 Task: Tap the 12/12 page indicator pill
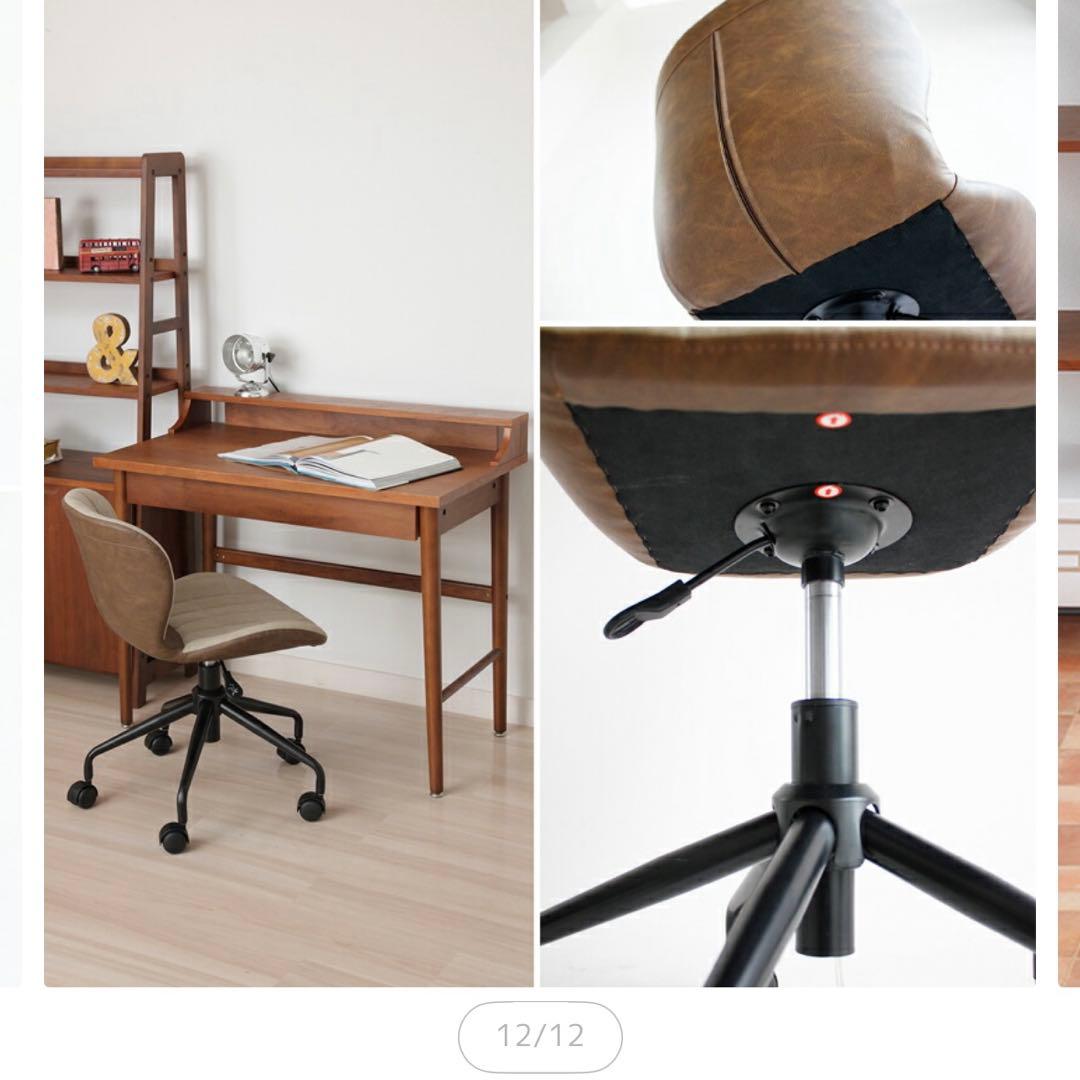click(x=540, y=1036)
